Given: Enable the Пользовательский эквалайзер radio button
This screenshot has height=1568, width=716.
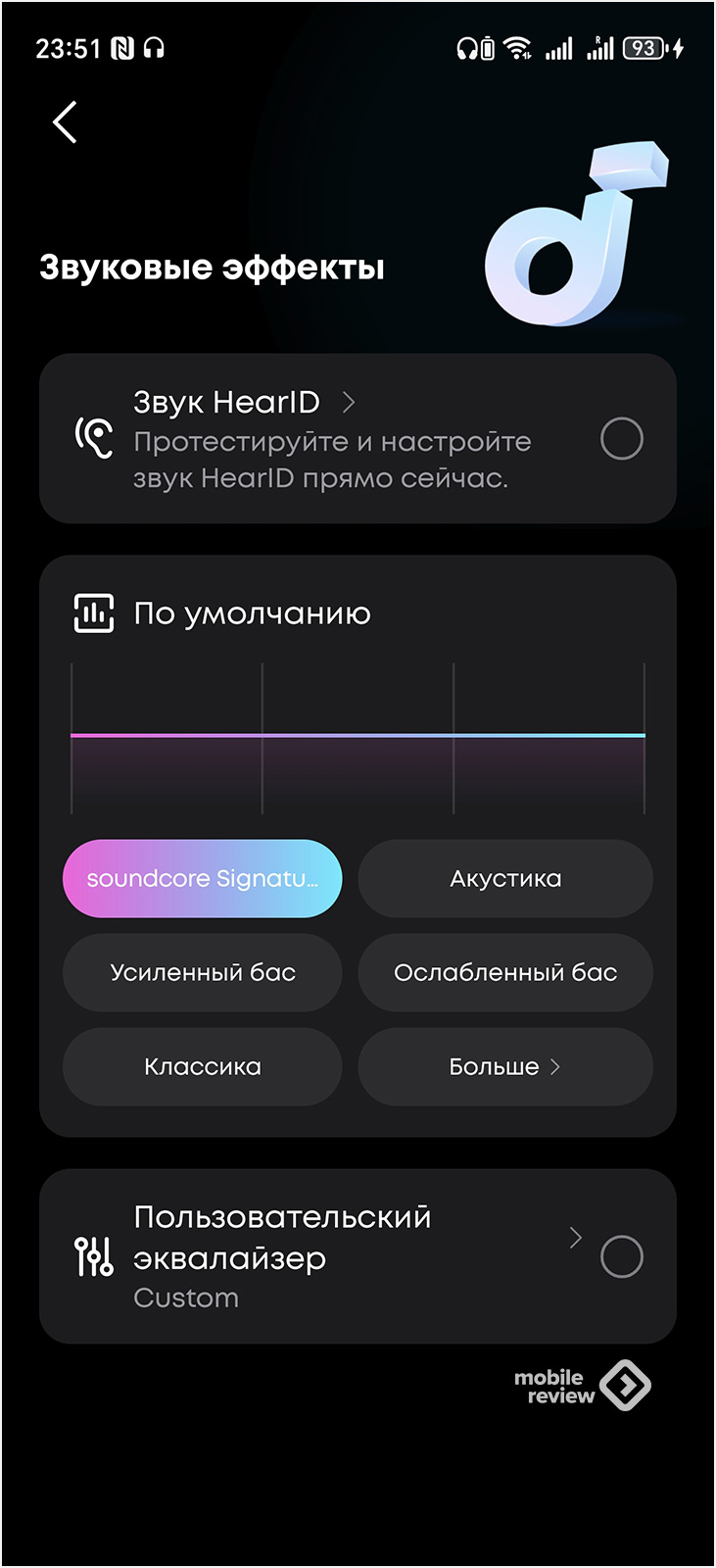Looking at the screenshot, I should pyautogui.click(x=621, y=1256).
